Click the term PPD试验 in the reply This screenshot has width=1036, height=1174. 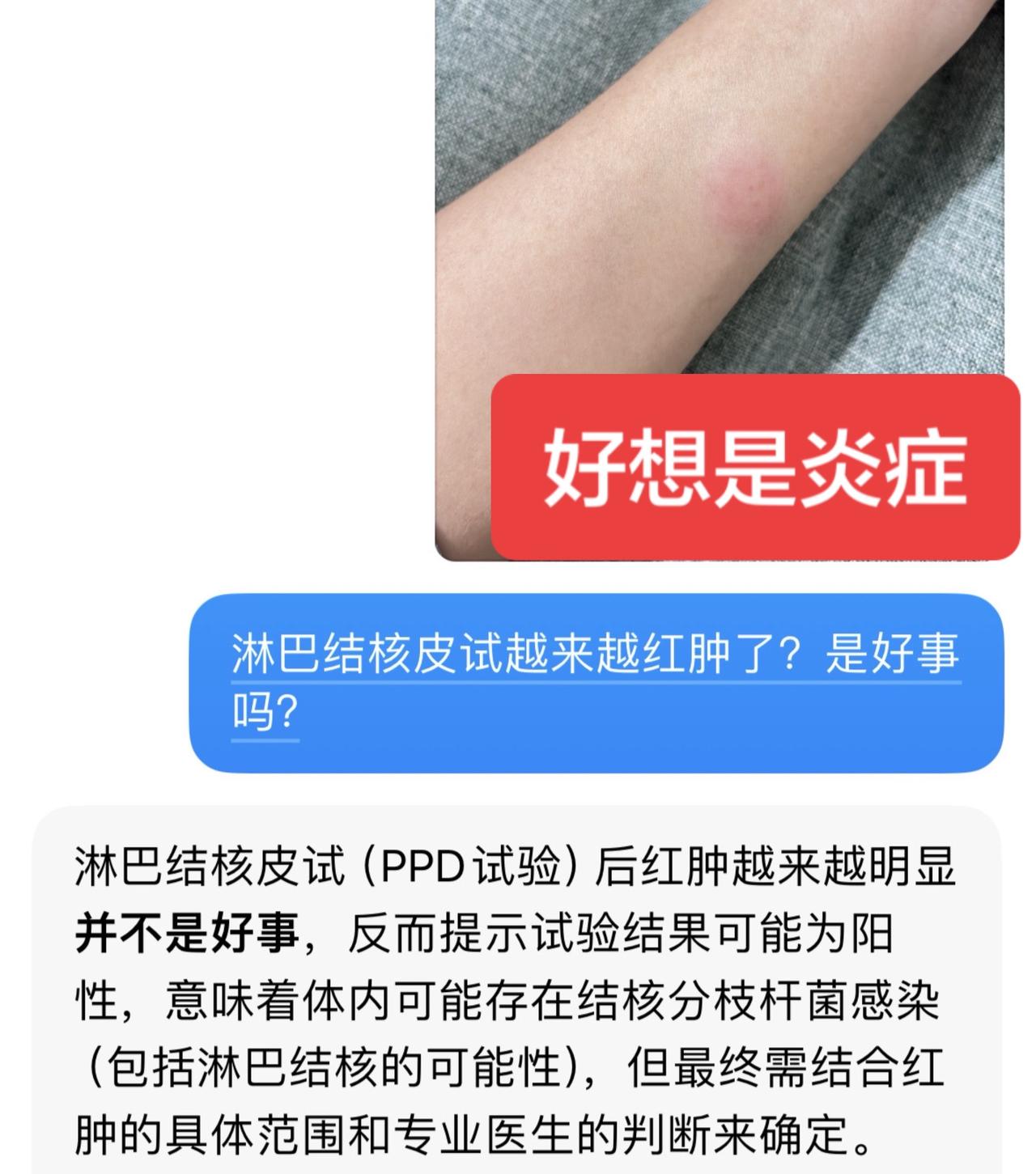(x=473, y=864)
